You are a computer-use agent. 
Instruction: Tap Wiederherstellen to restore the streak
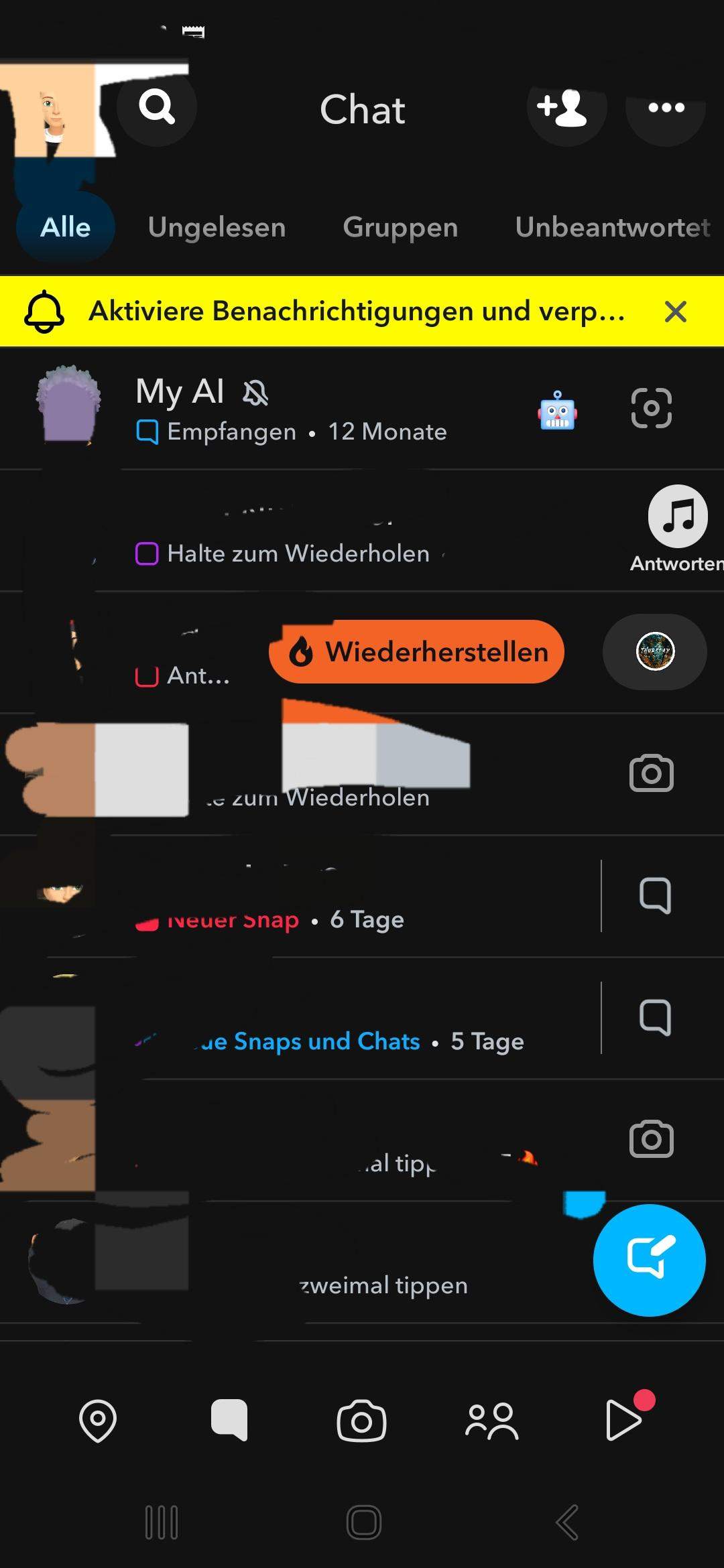416,651
